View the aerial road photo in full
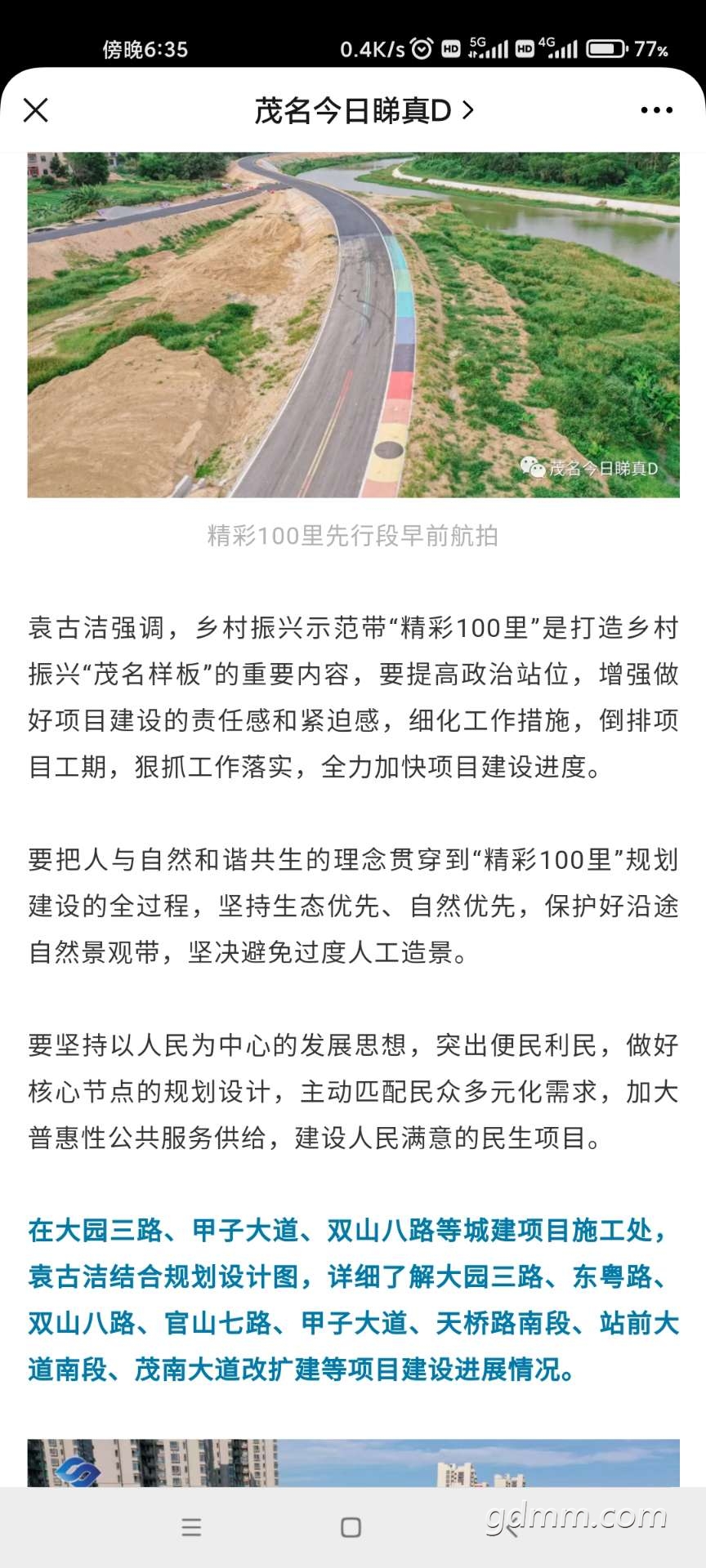This screenshot has width=706, height=1568. 353,325
